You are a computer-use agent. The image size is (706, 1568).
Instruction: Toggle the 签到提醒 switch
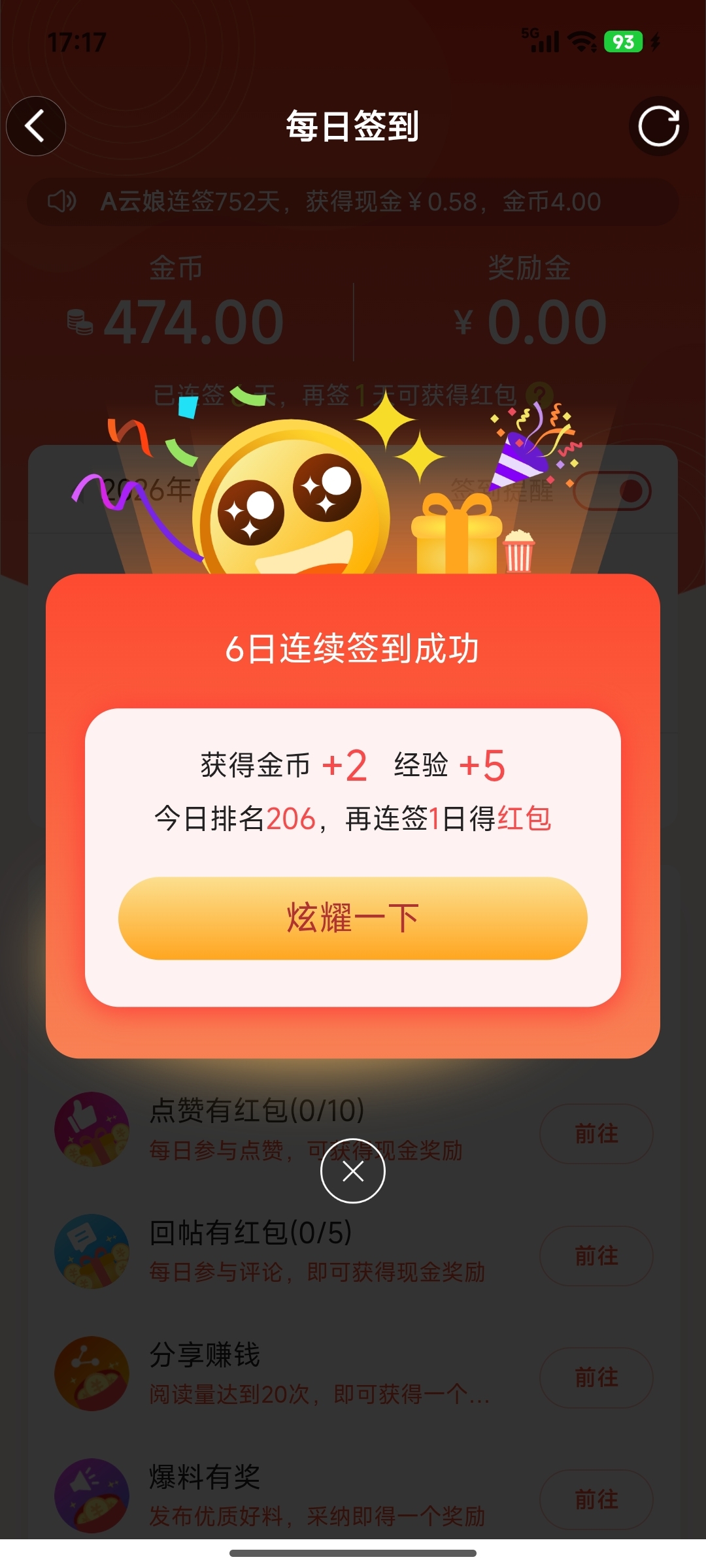[612, 491]
